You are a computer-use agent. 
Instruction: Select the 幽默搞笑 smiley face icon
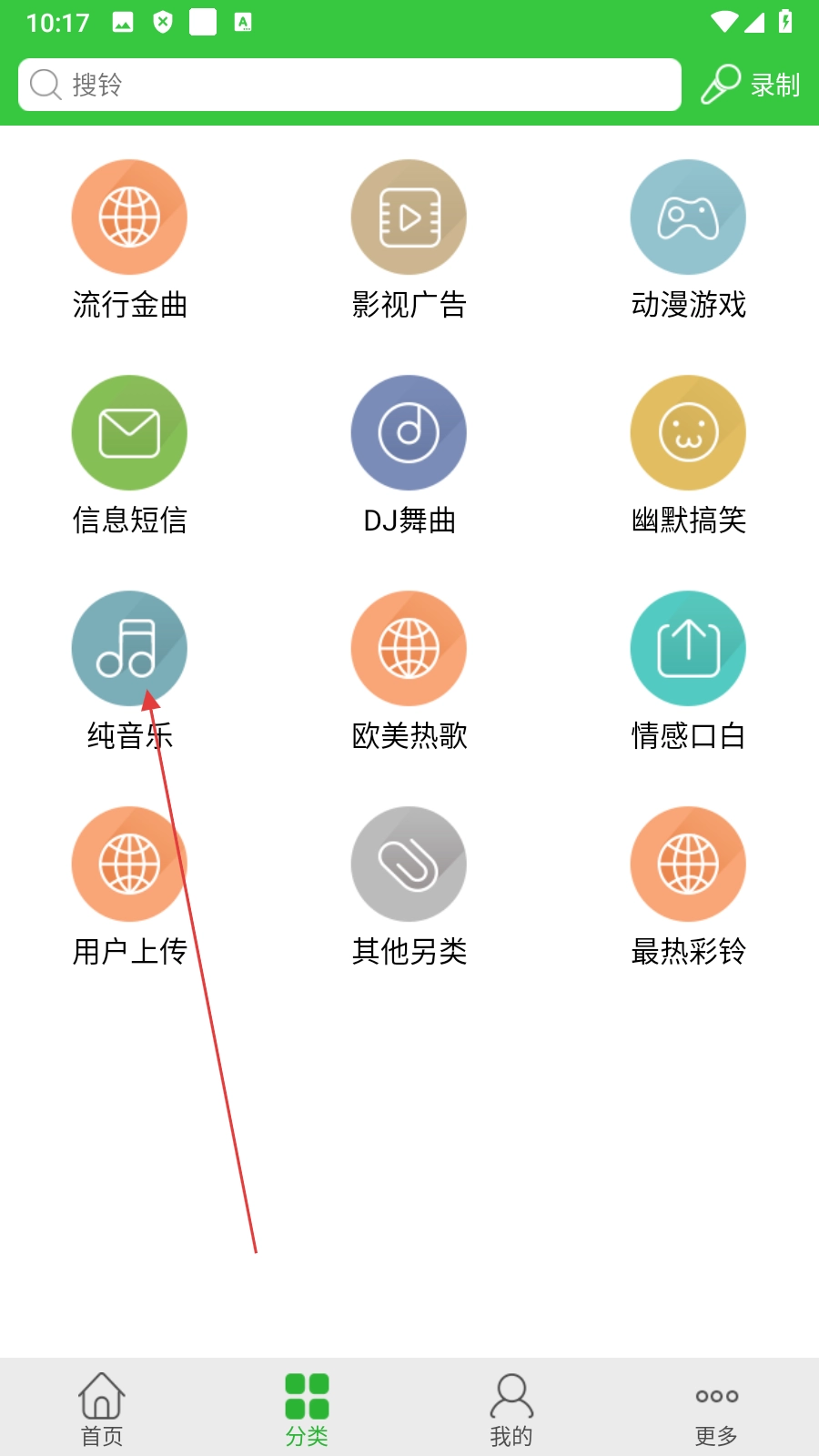(688, 432)
